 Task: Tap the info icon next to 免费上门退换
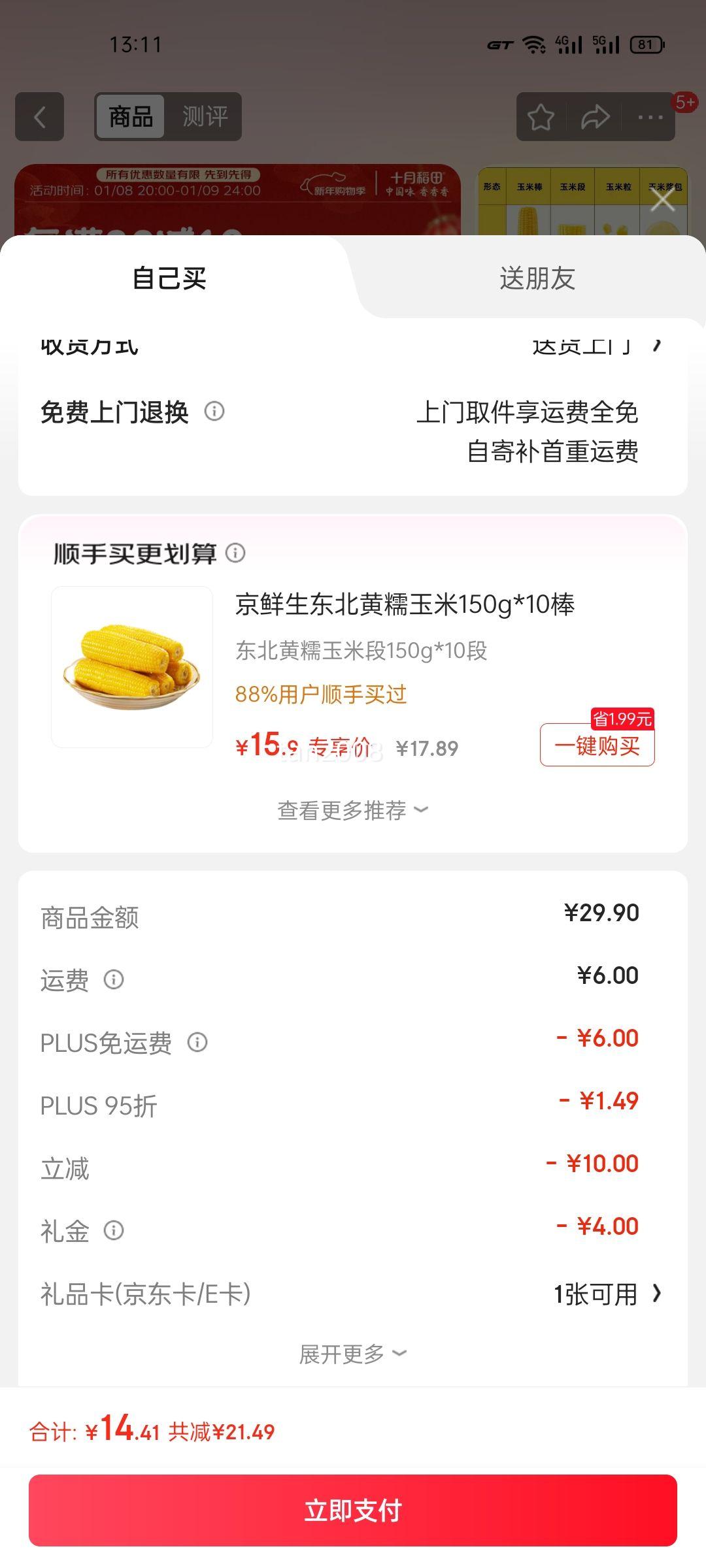(216, 412)
